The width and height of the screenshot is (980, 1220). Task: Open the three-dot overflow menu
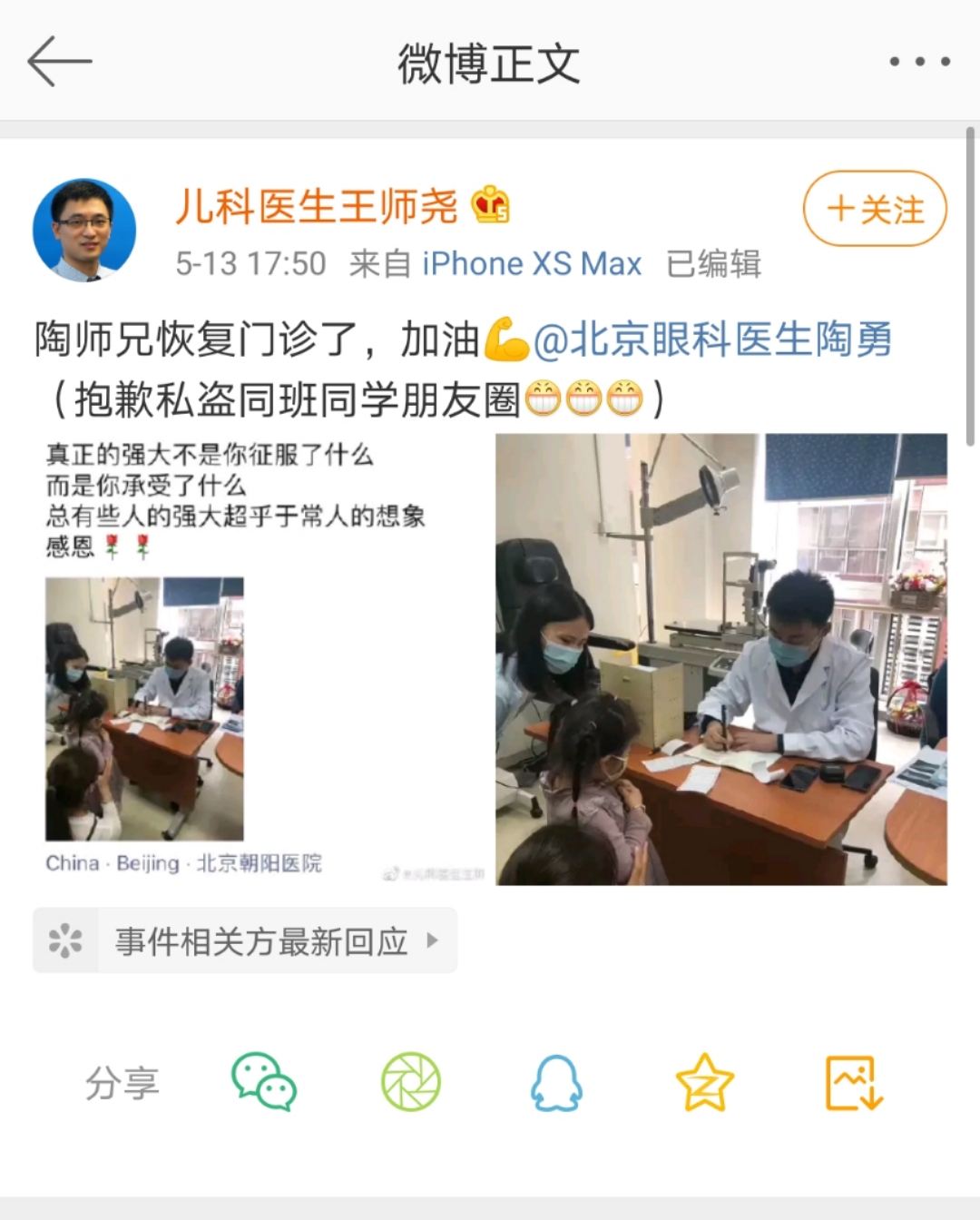click(x=919, y=62)
